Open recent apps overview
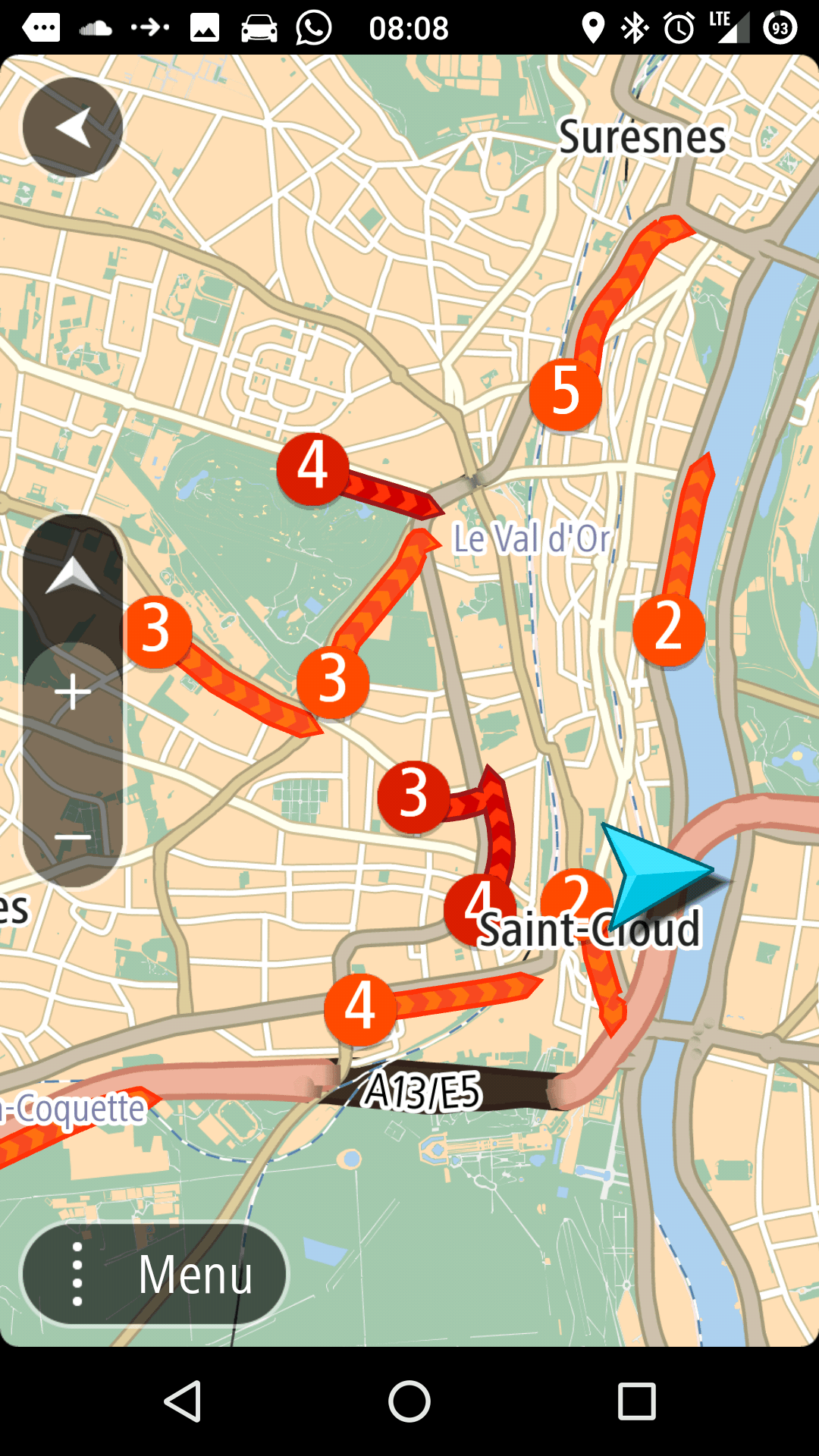This screenshot has height=1456, width=819. 636,1401
